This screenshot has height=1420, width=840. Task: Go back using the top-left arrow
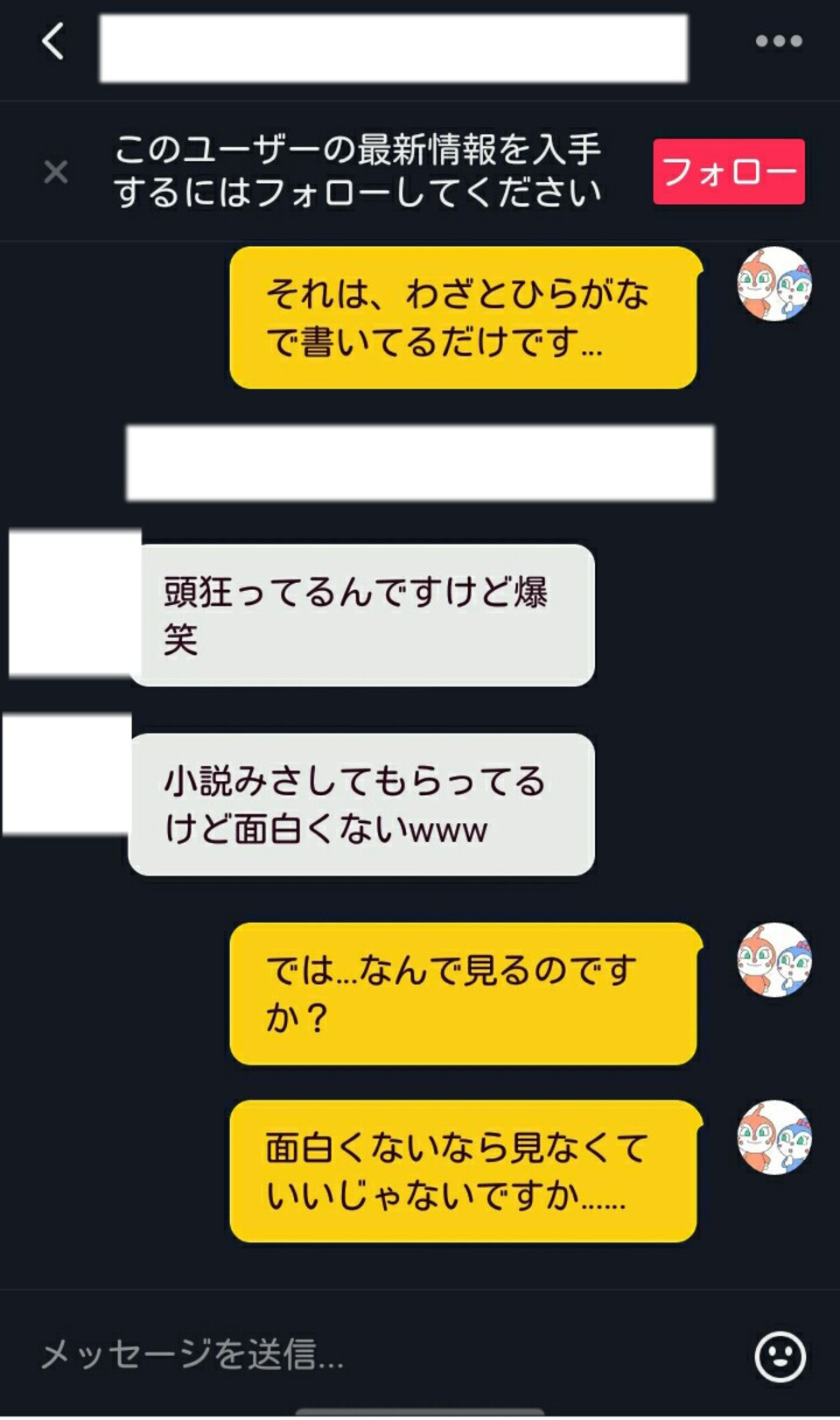(x=53, y=41)
